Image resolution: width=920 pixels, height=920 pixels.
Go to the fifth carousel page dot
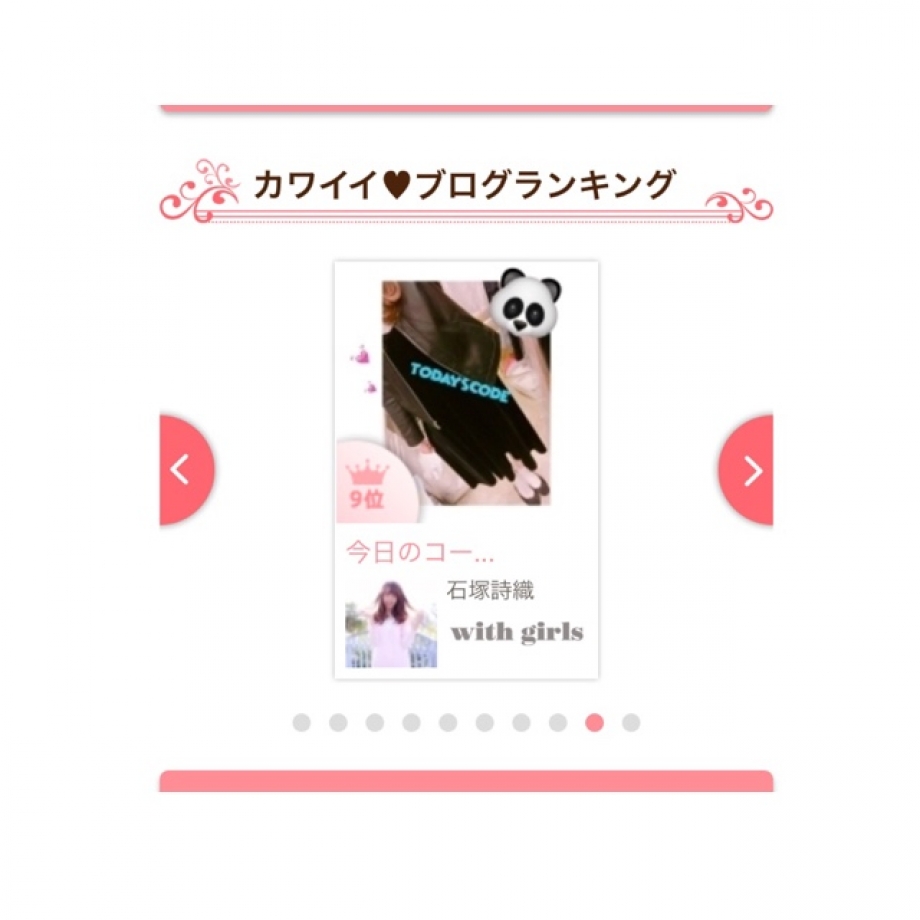(x=448, y=723)
